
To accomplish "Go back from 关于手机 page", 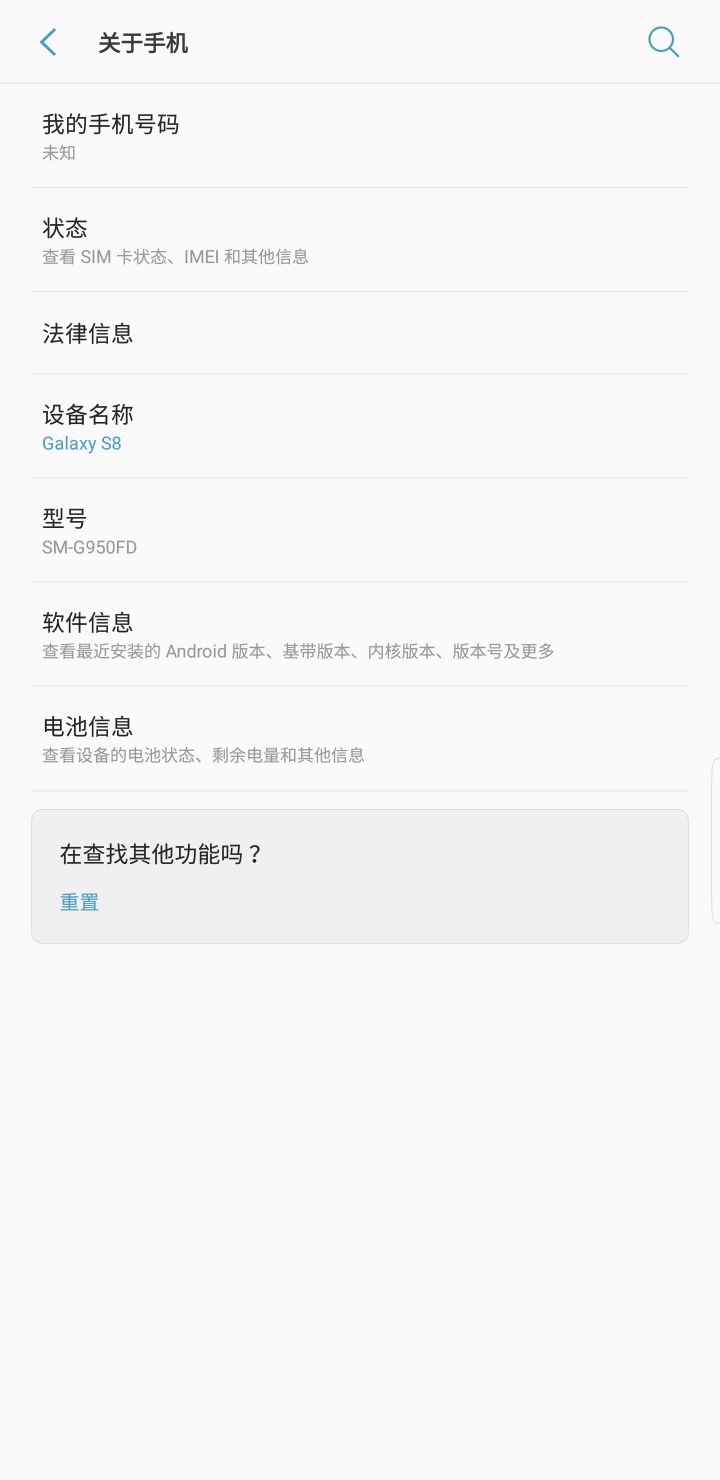I will click(x=48, y=42).
